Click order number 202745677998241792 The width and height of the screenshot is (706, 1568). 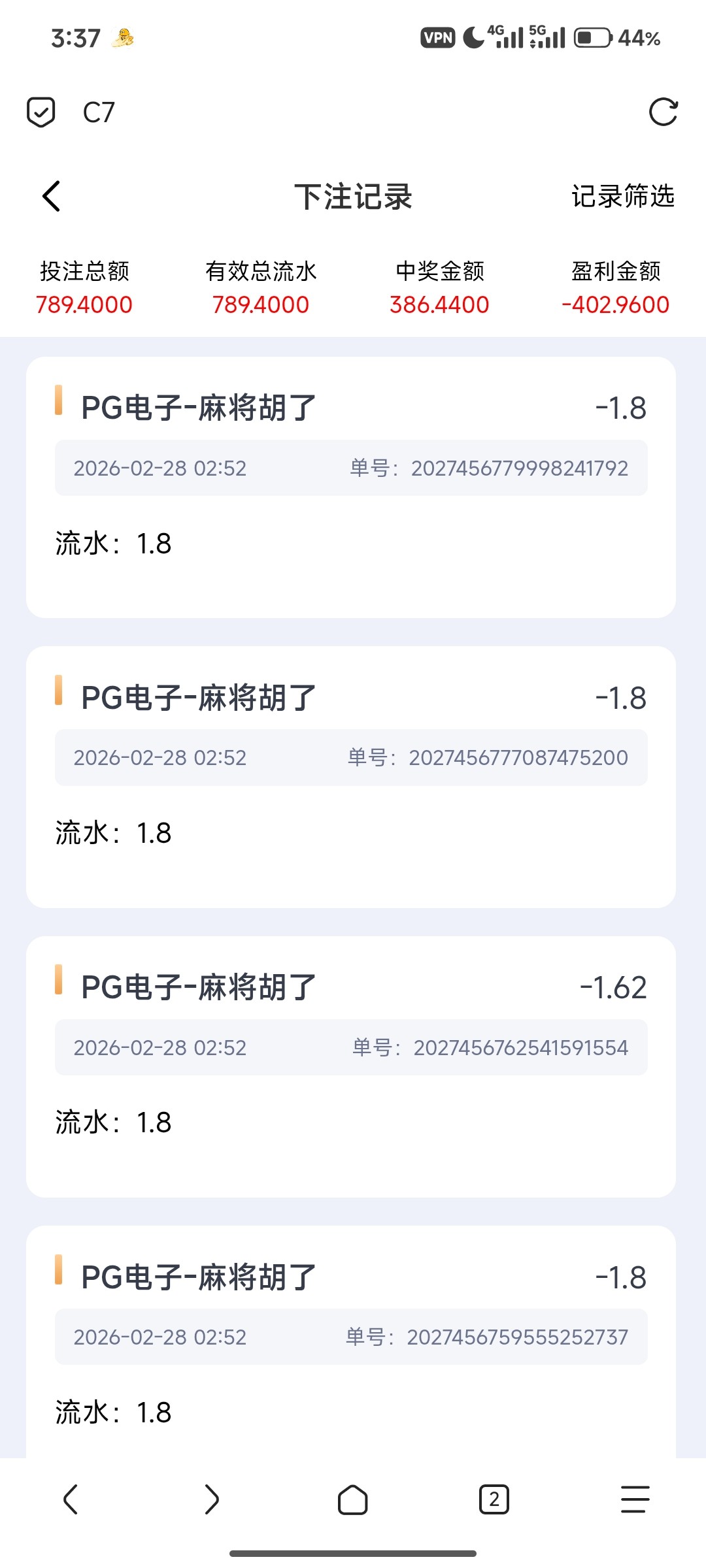coord(519,468)
